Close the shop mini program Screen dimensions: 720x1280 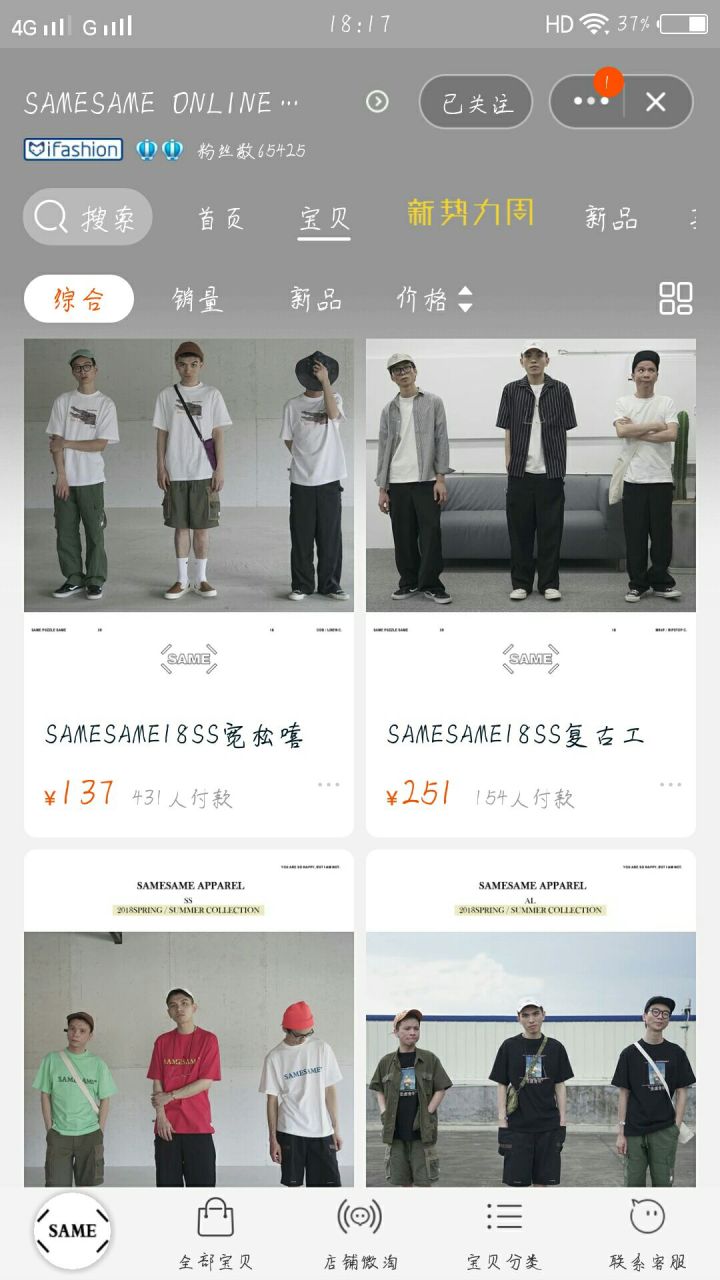[656, 102]
